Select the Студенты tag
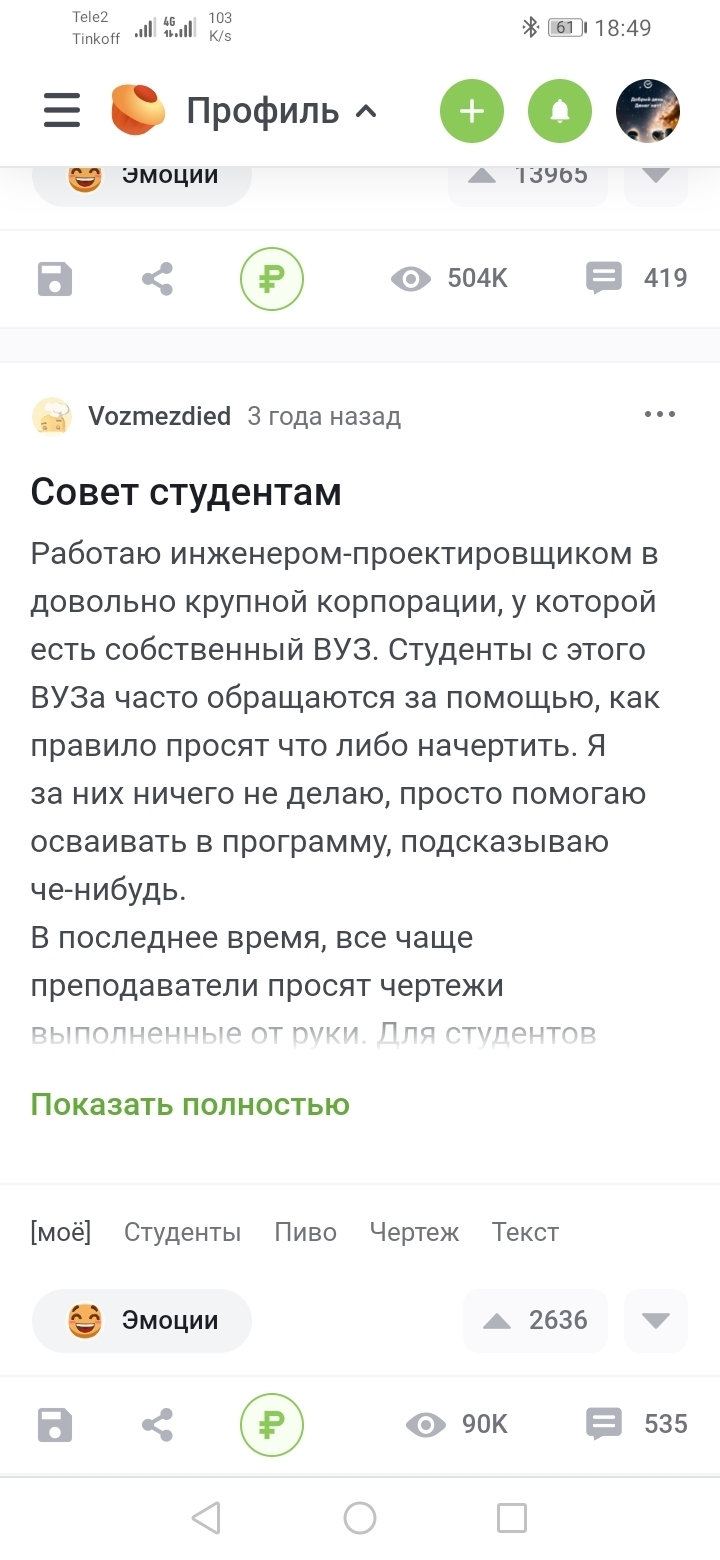The width and height of the screenshot is (720, 1560). pyautogui.click(x=182, y=1232)
